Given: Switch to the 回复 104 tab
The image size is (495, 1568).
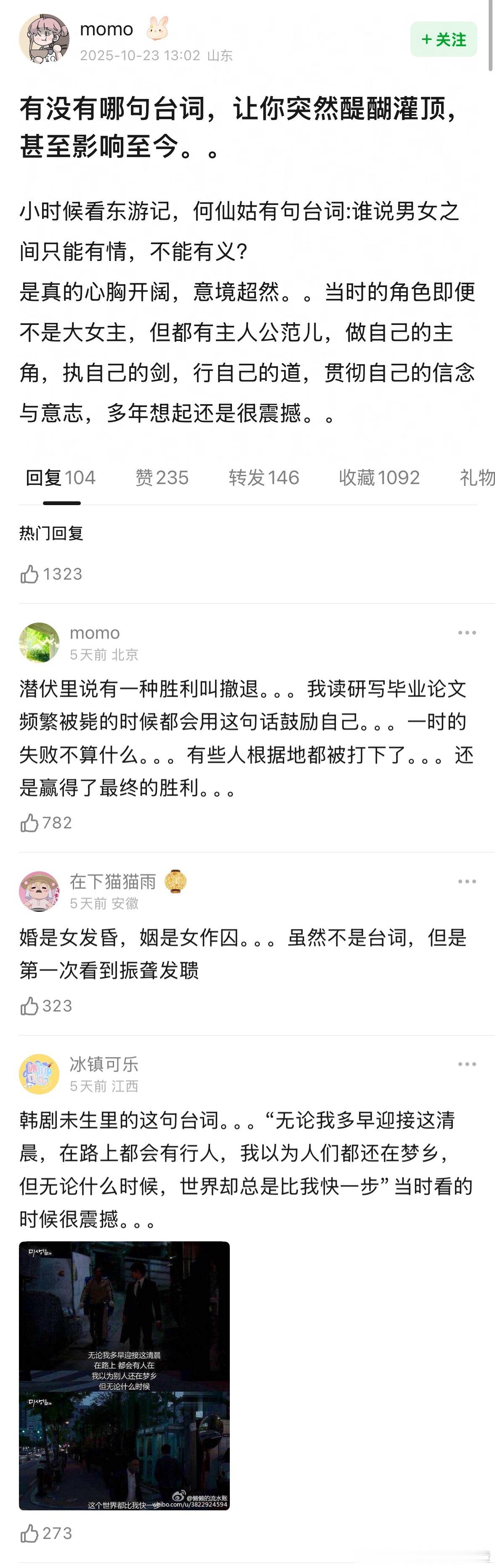Looking at the screenshot, I should click(x=61, y=478).
